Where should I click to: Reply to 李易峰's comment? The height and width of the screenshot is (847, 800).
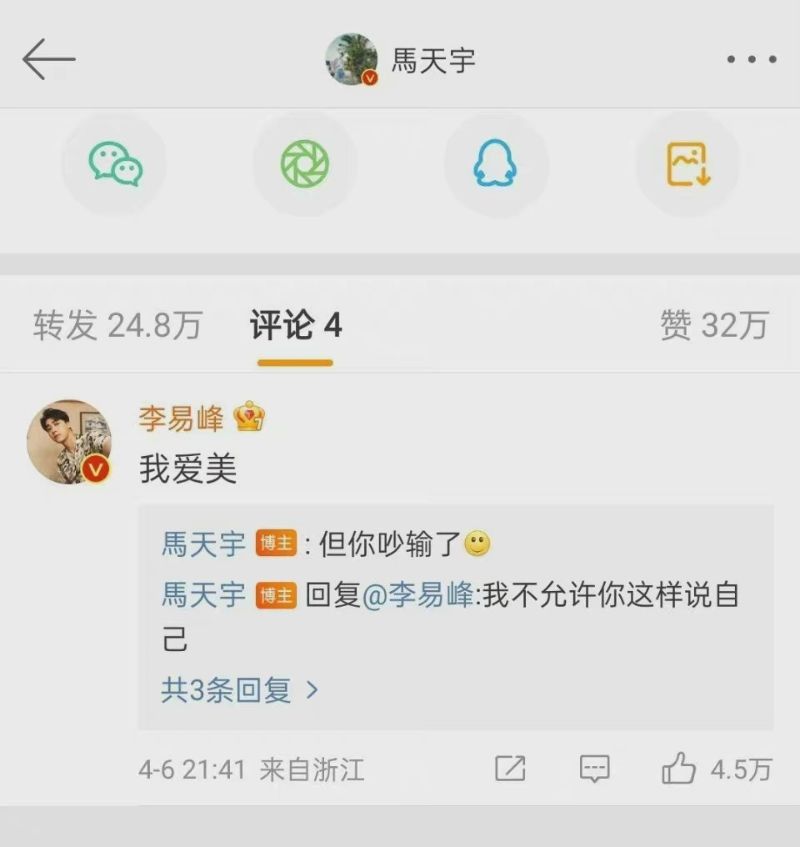595,768
